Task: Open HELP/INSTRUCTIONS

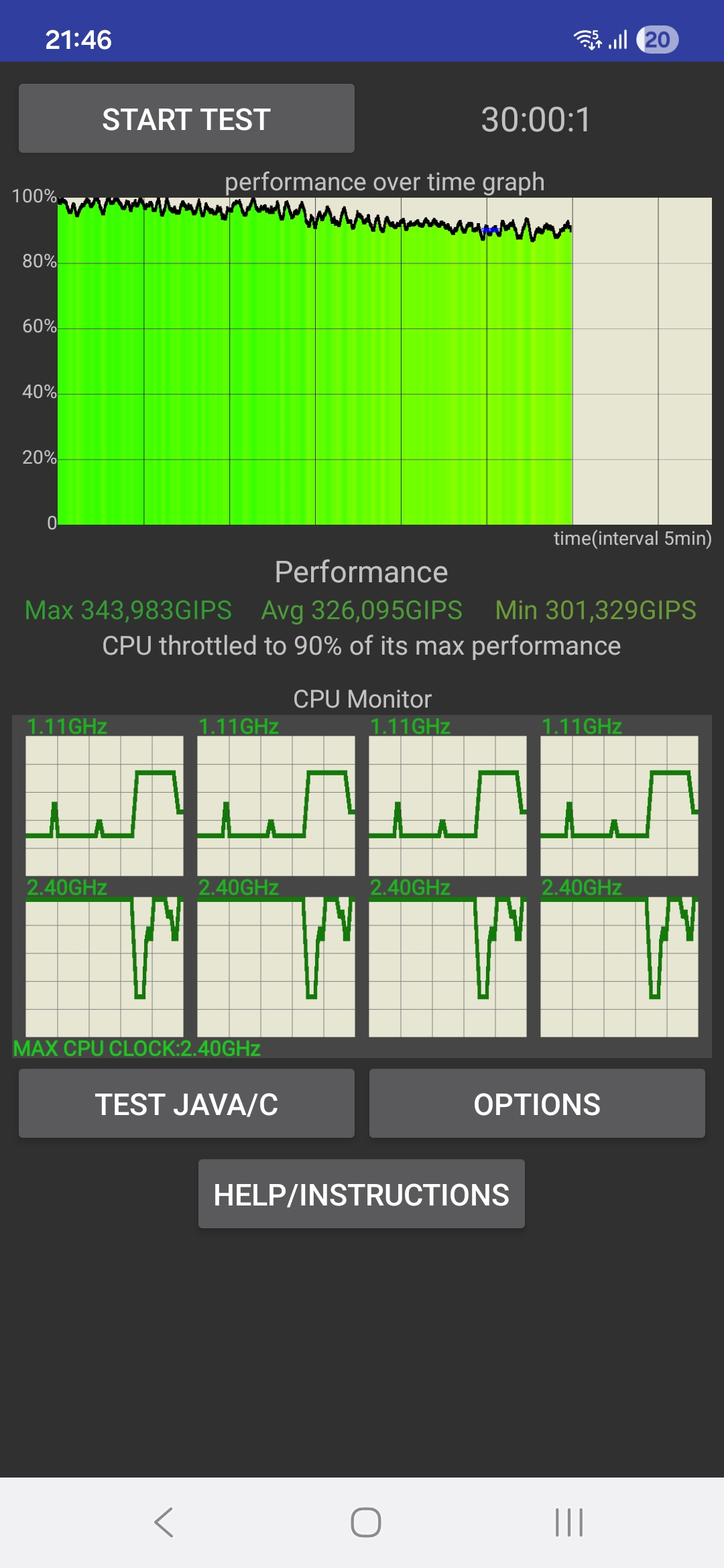Action: click(x=361, y=1194)
